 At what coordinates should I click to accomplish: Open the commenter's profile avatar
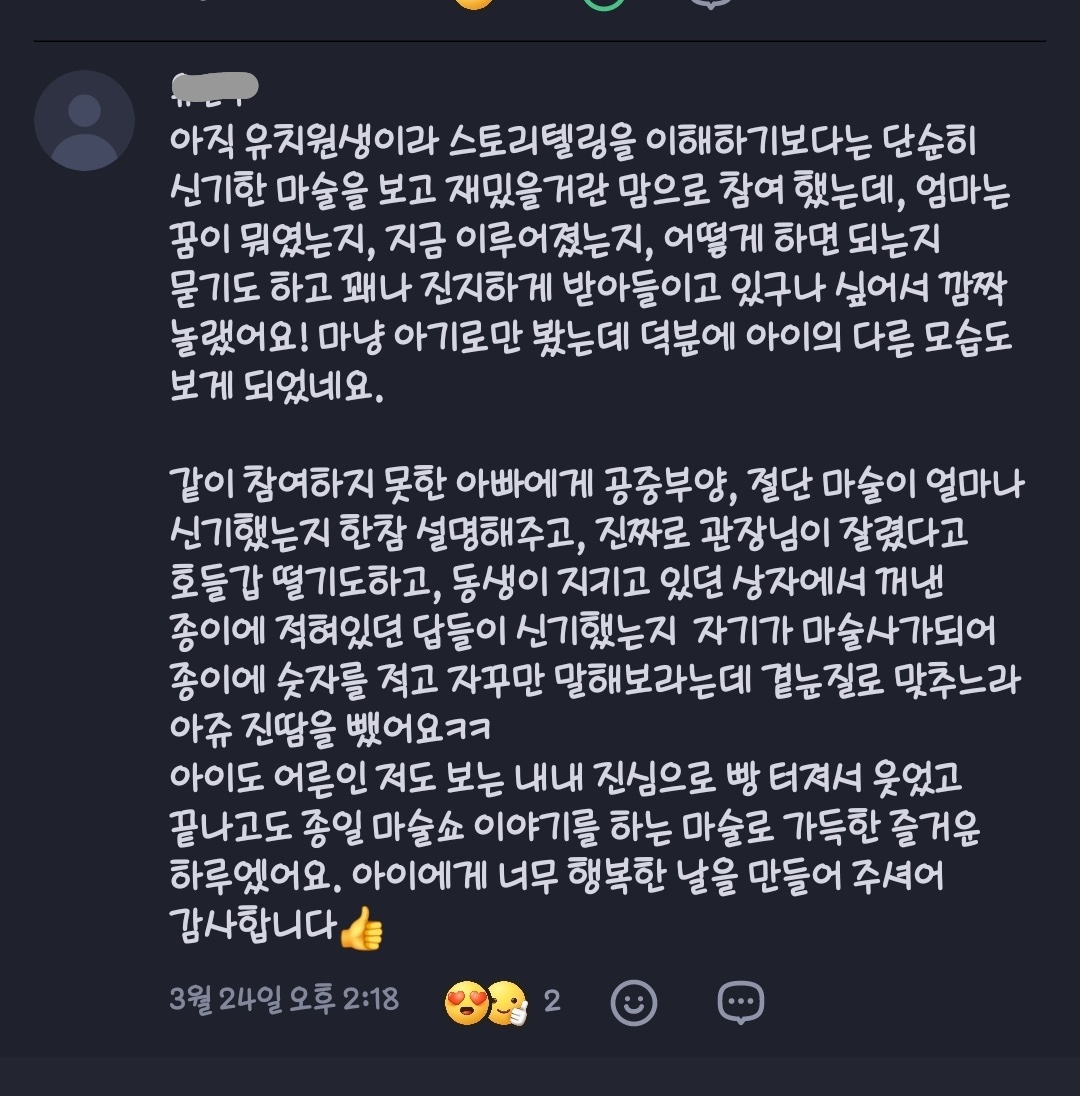pyautogui.click(x=84, y=120)
